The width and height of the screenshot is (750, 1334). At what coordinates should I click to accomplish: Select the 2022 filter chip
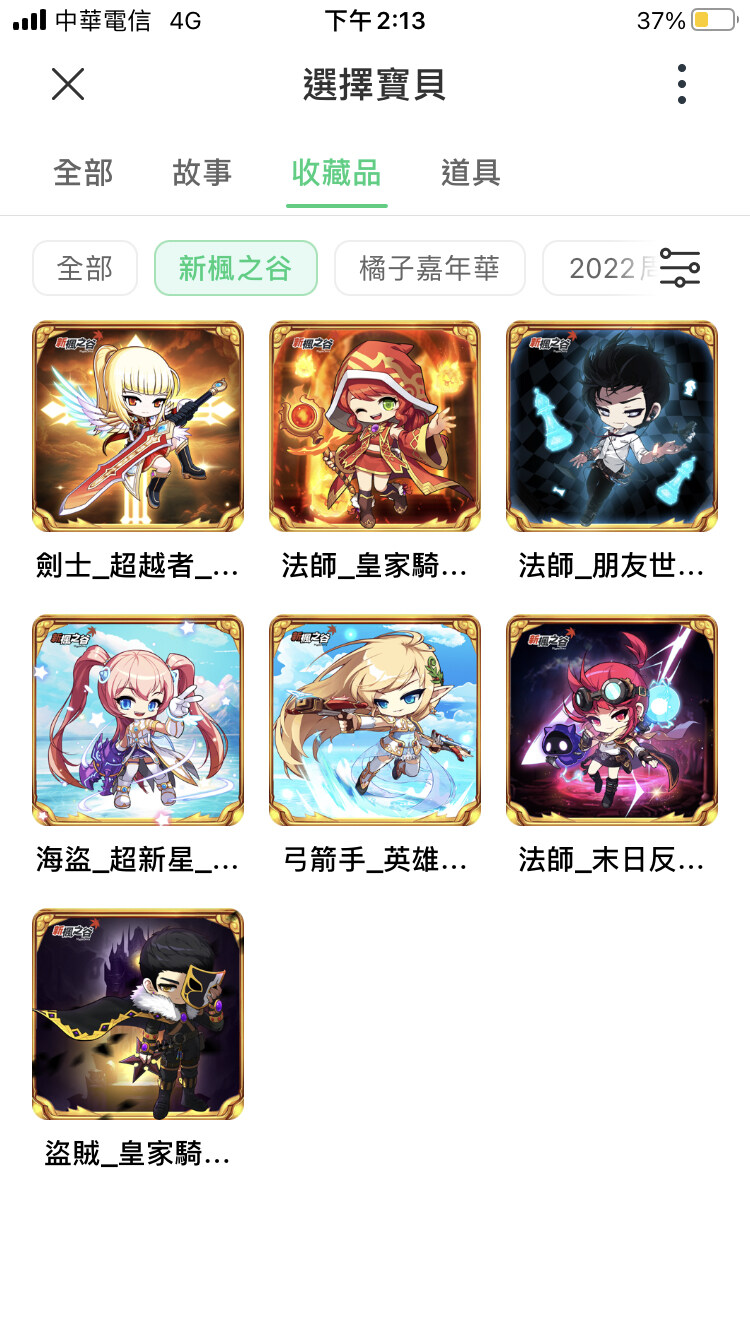(x=600, y=268)
